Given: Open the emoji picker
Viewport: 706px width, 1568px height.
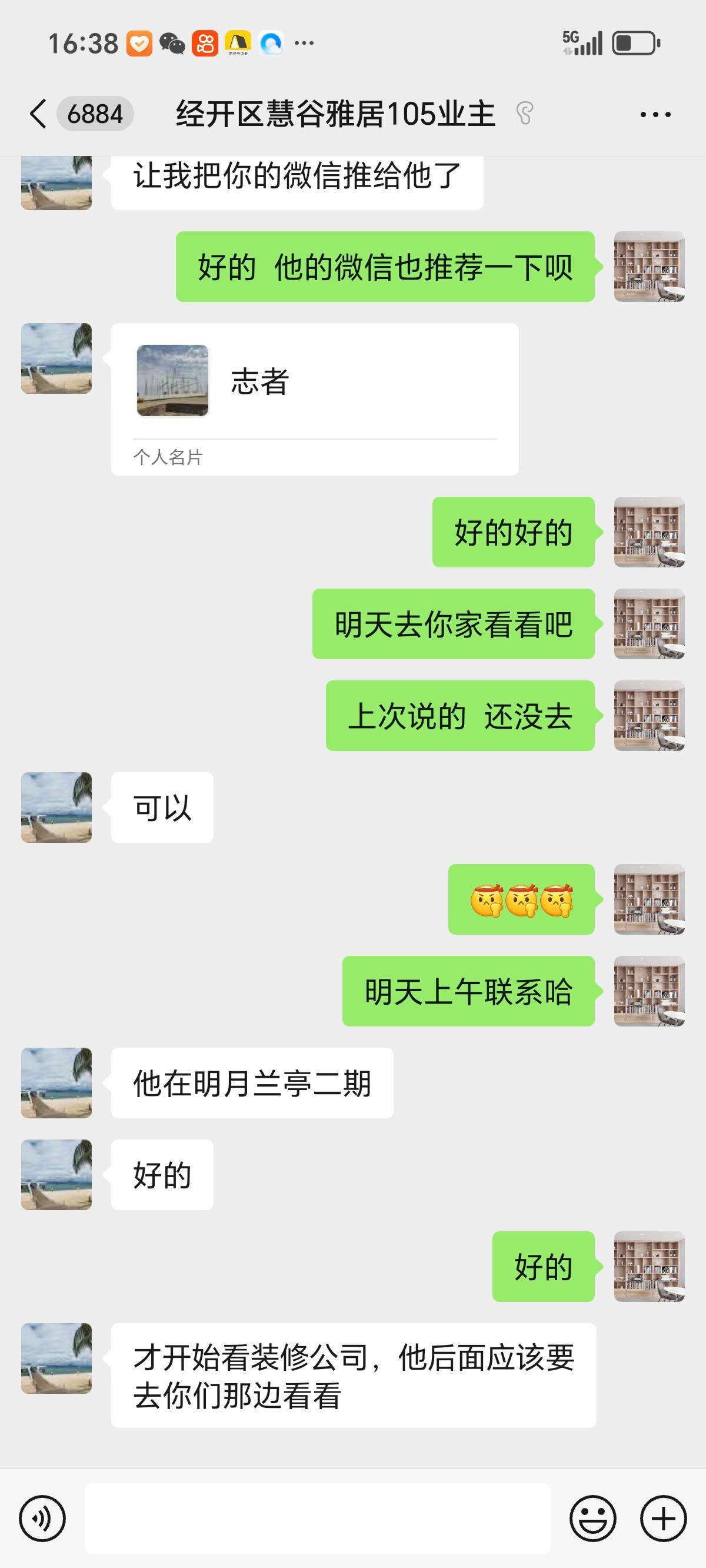Looking at the screenshot, I should pyautogui.click(x=592, y=1518).
